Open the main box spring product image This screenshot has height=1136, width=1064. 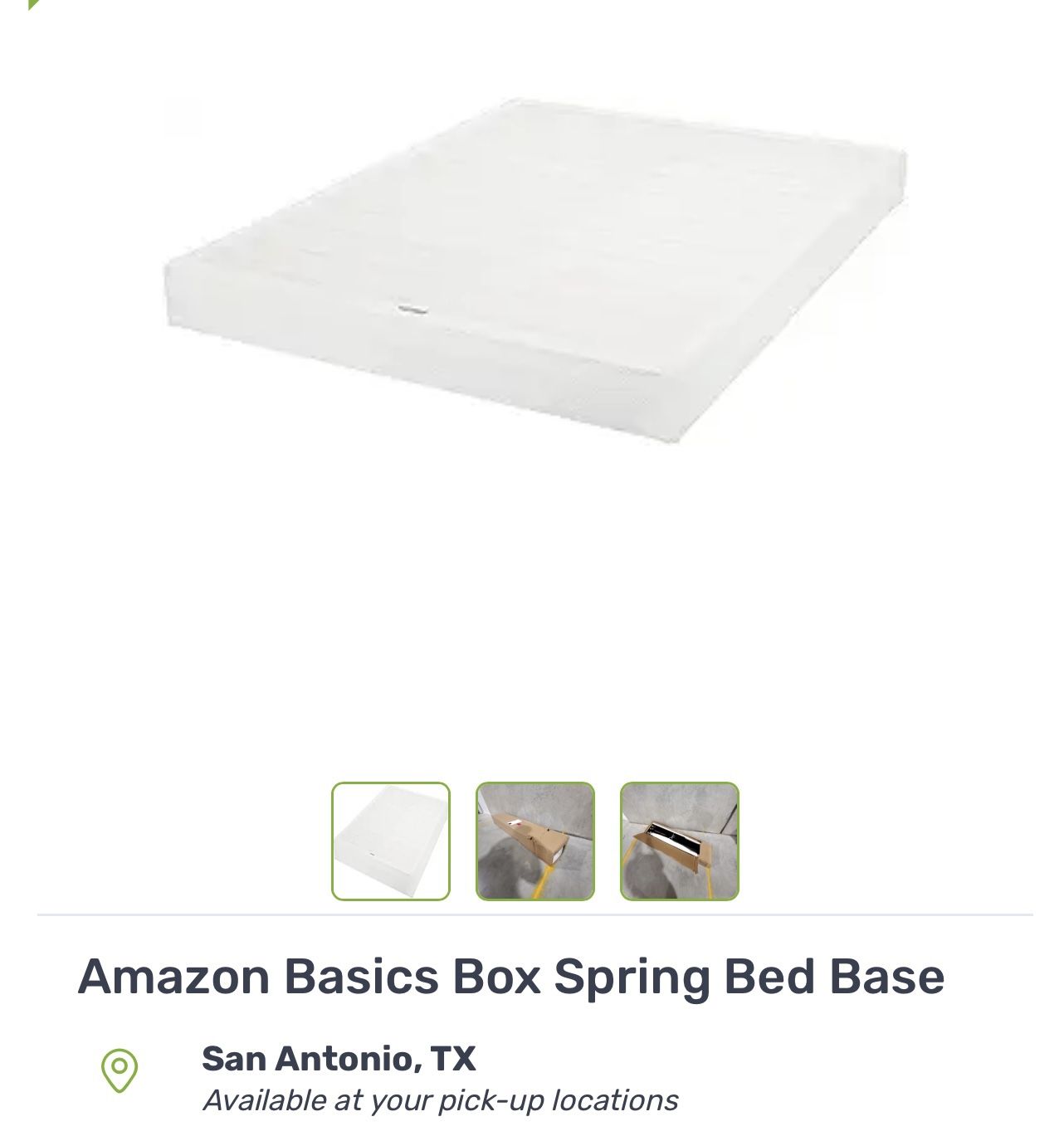(x=535, y=270)
